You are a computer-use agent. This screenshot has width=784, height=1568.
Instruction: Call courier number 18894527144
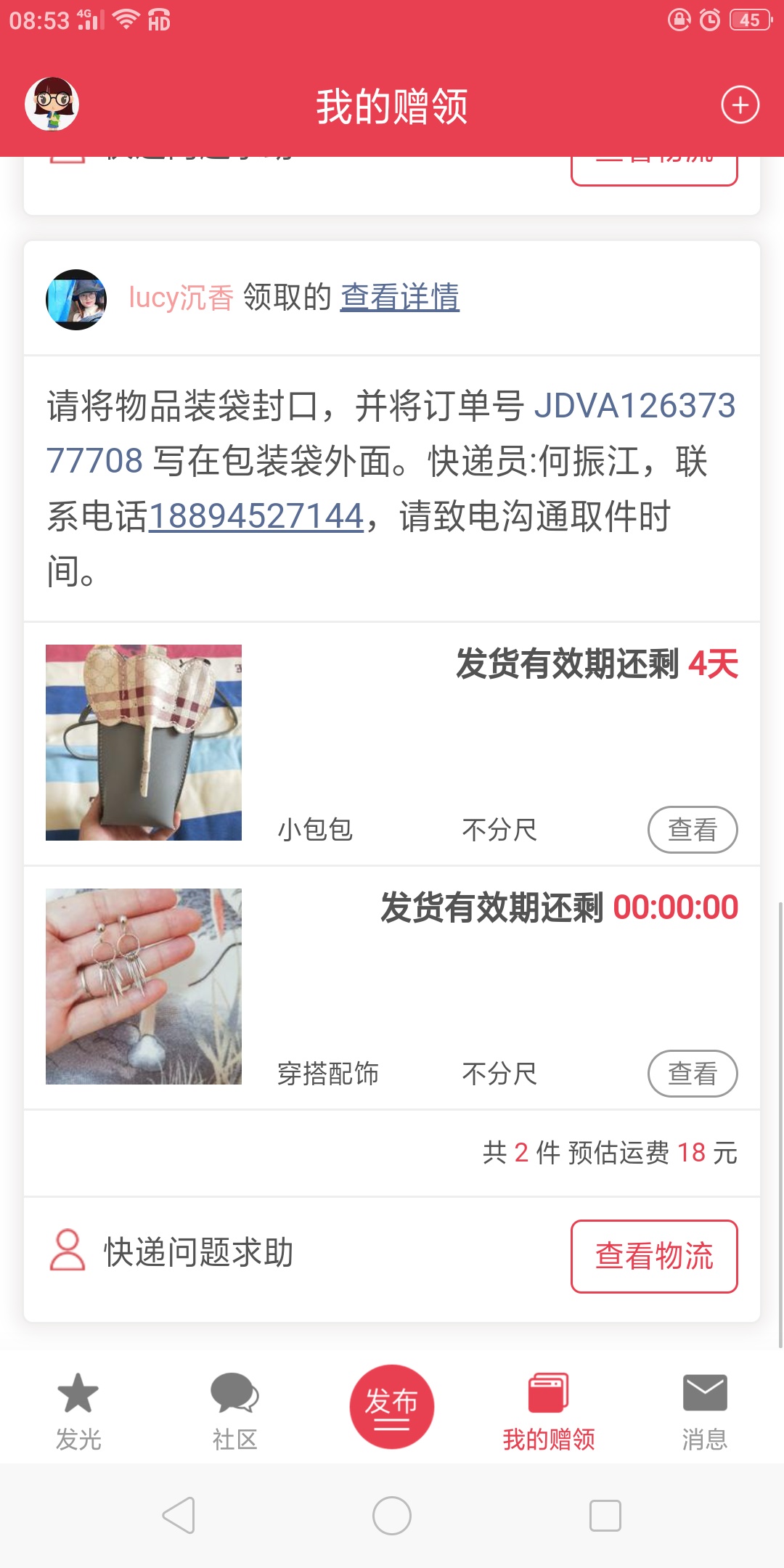(256, 517)
